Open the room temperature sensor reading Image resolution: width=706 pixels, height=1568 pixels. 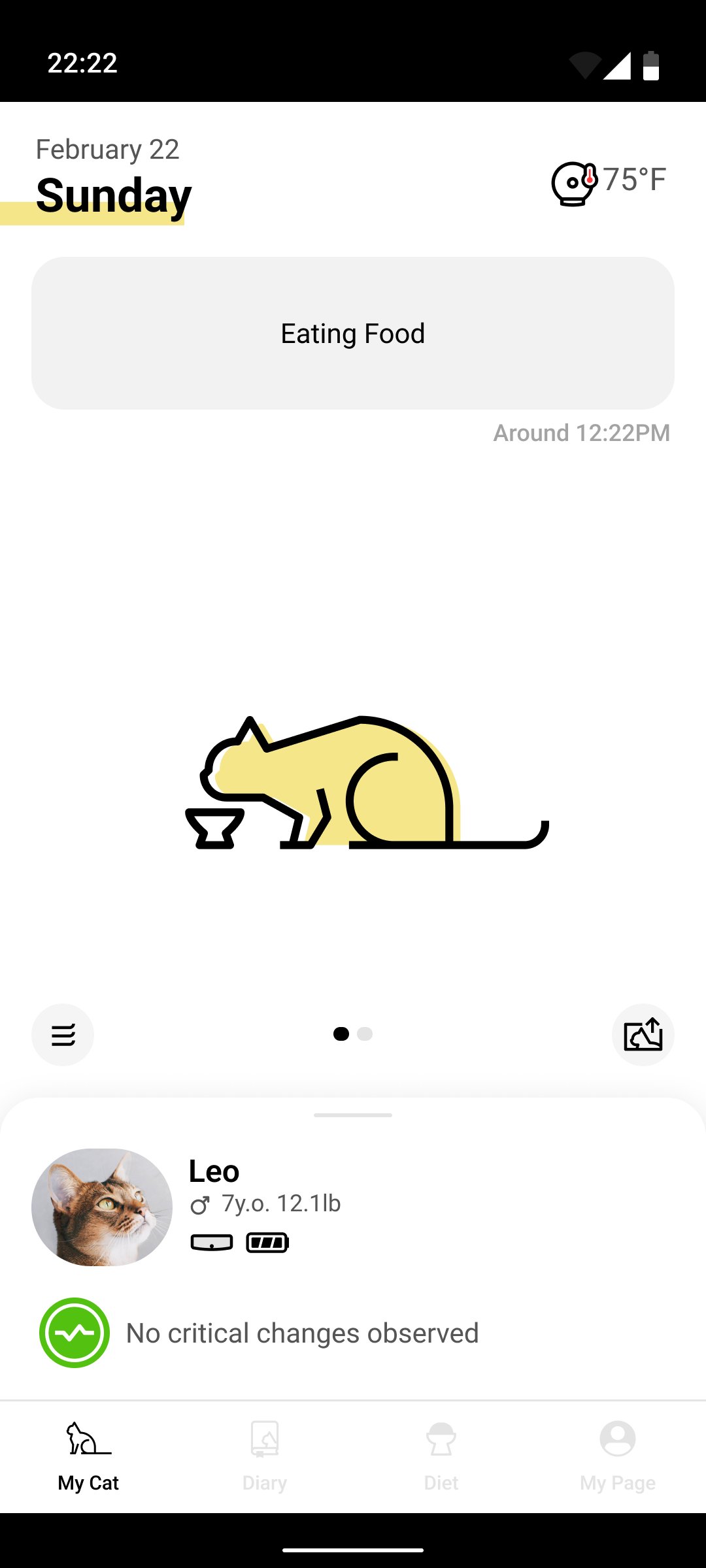pyautogui.click(x=608, y=181)
